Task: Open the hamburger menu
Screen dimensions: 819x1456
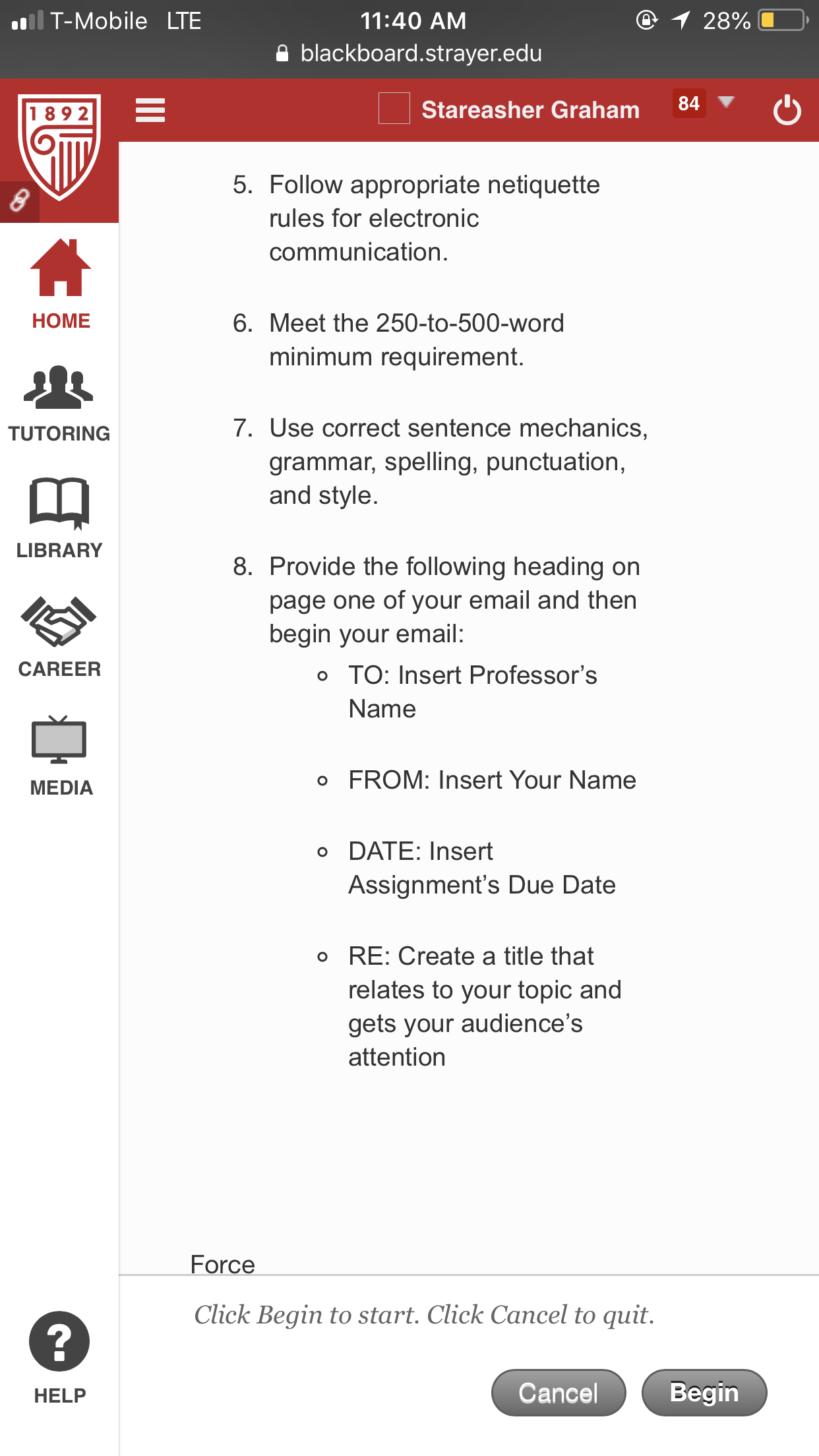Action: click(150, 110)
